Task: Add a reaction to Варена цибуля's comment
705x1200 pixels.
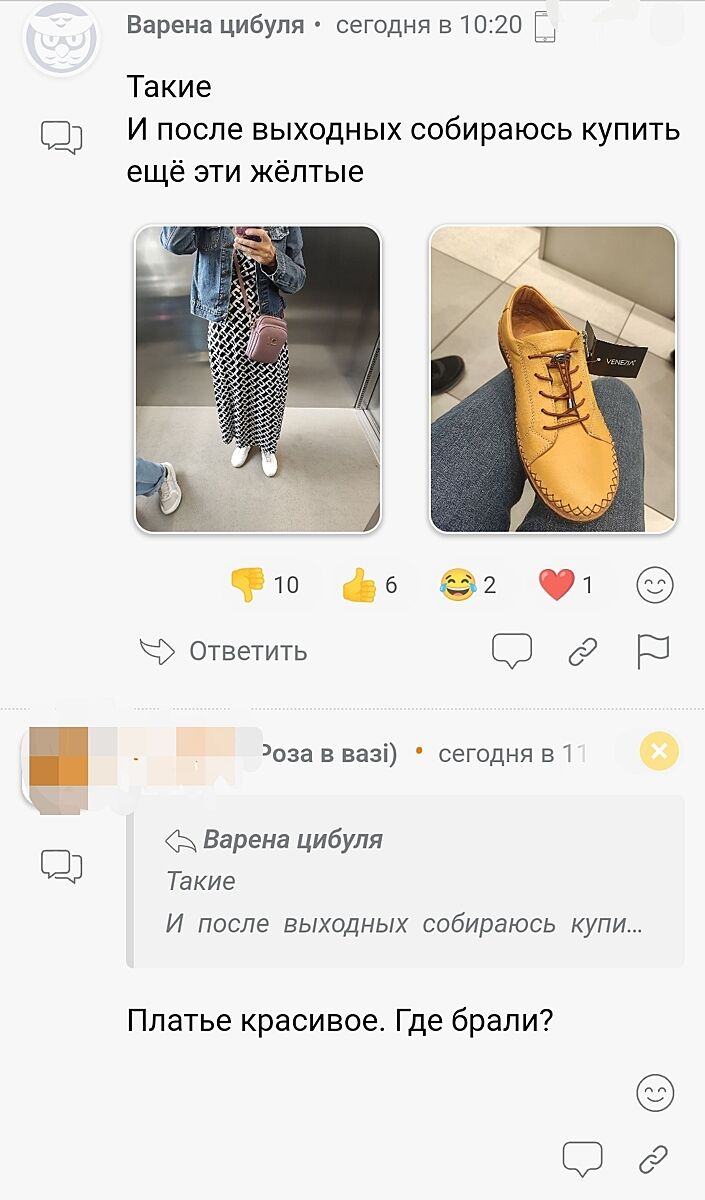Action: click(655, 585)
